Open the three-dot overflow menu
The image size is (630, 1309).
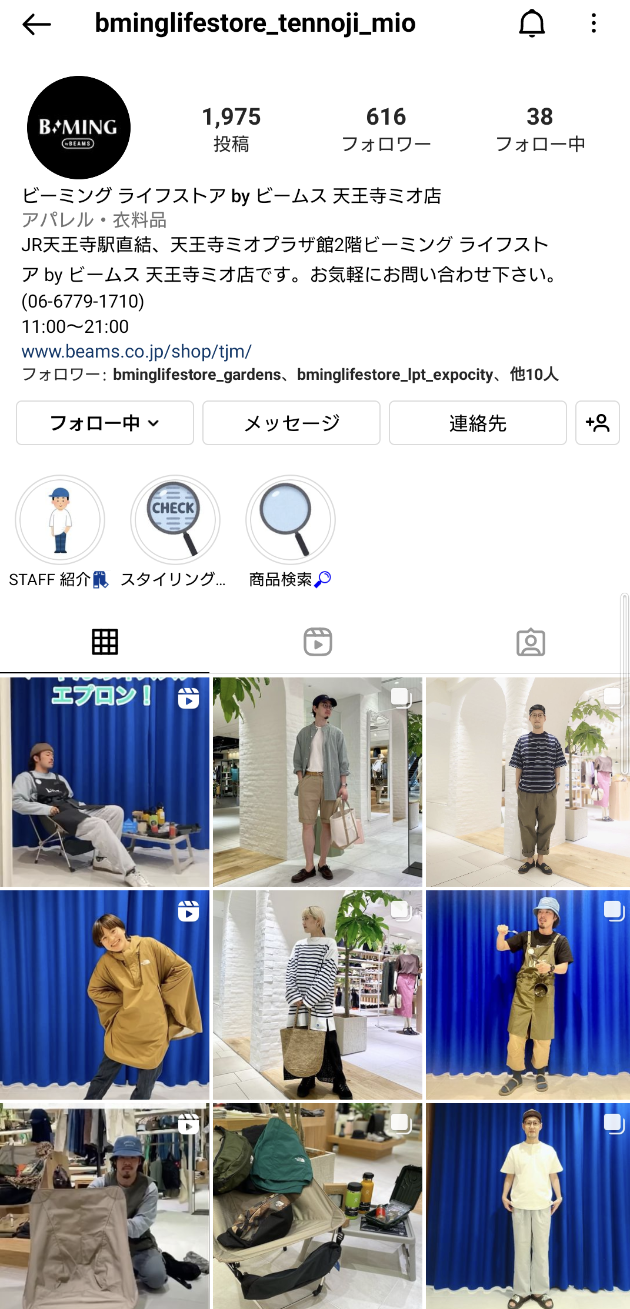594,24
